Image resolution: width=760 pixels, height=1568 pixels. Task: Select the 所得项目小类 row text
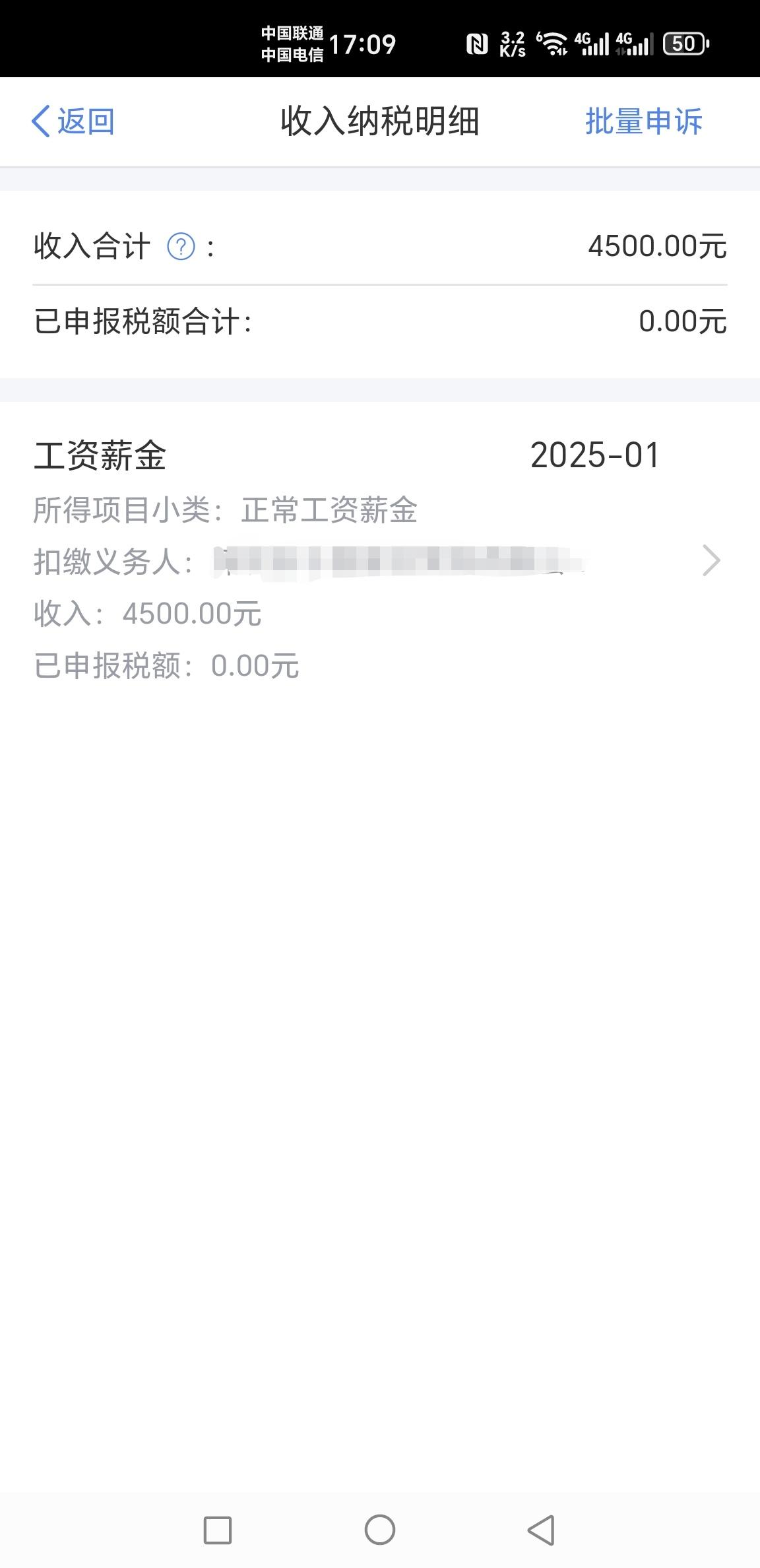tap(228, 510)
